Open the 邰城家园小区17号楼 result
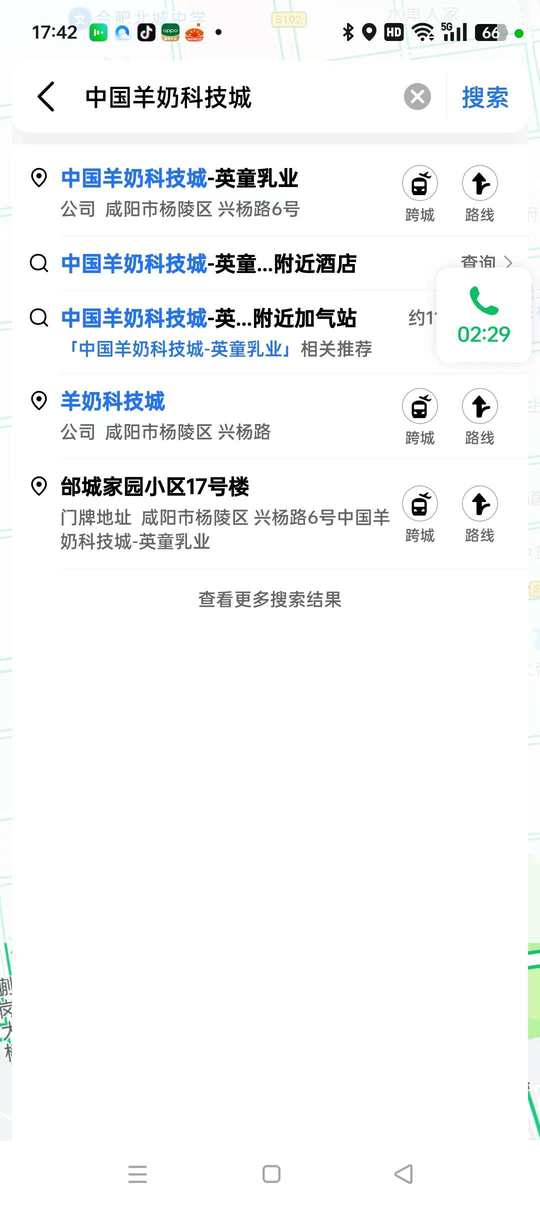 tap(210, 514)
